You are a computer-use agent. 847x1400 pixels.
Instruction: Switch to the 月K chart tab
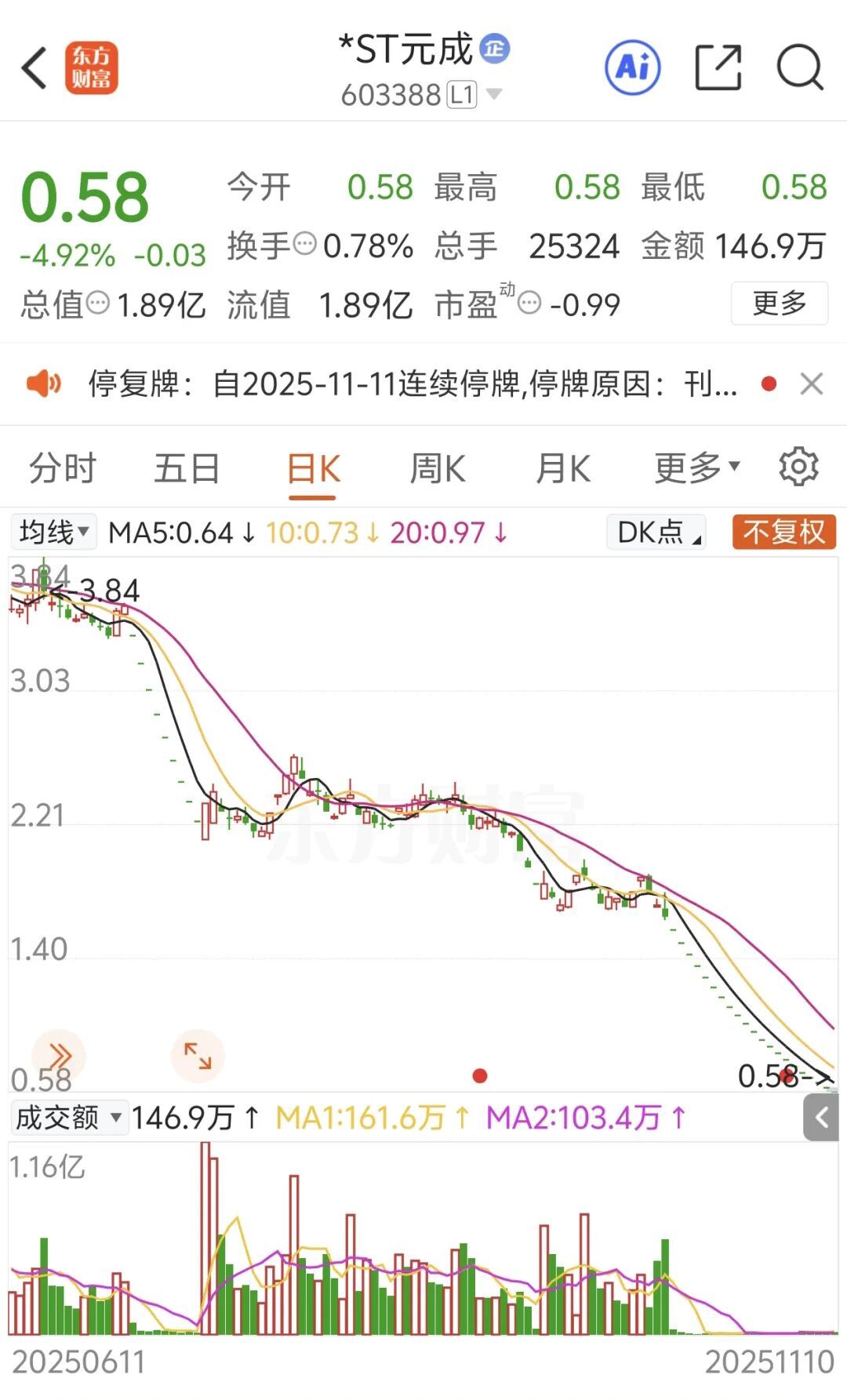(562, 469)
